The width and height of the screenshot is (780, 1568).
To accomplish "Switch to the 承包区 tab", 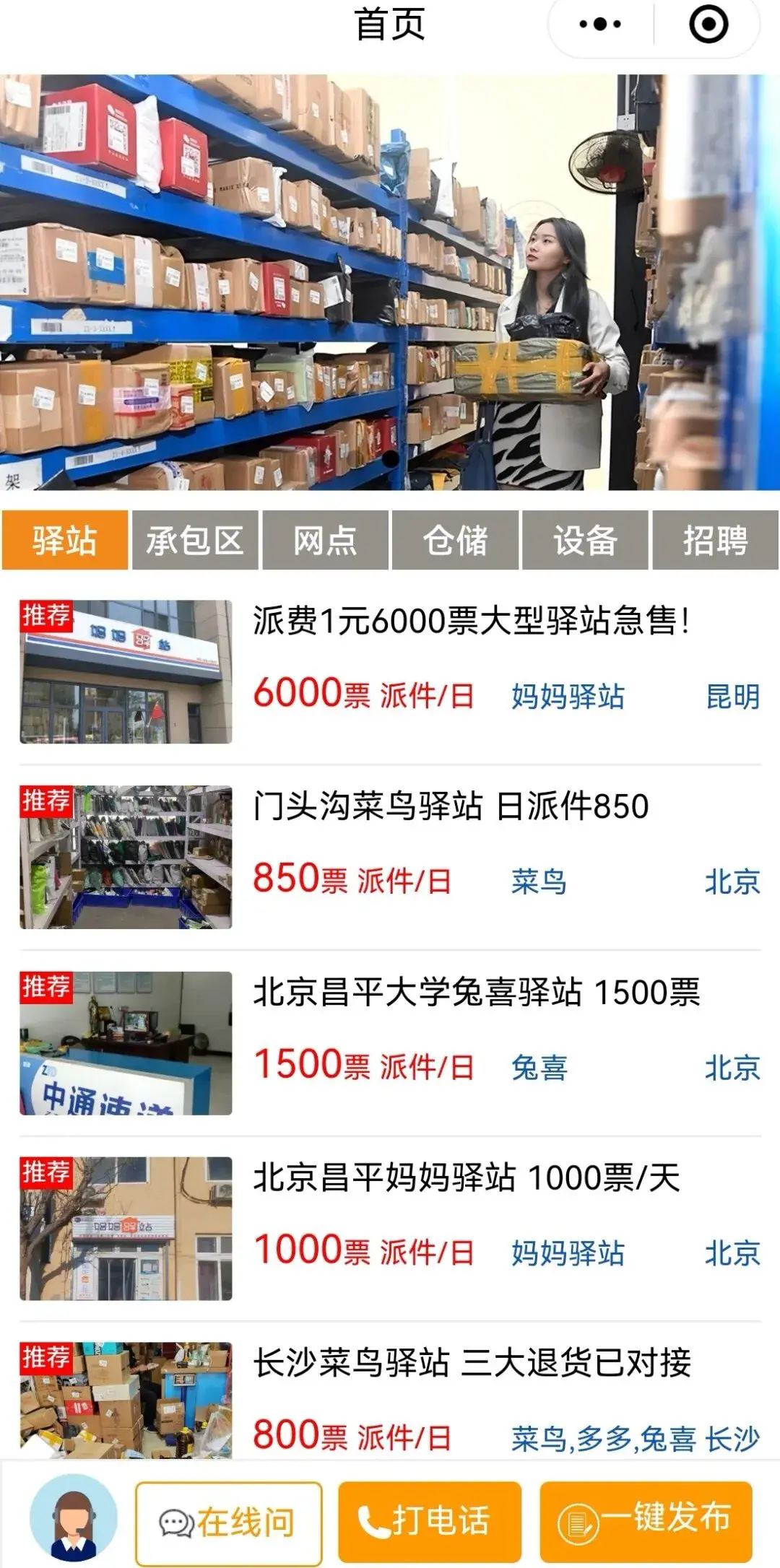I will 195,540.
